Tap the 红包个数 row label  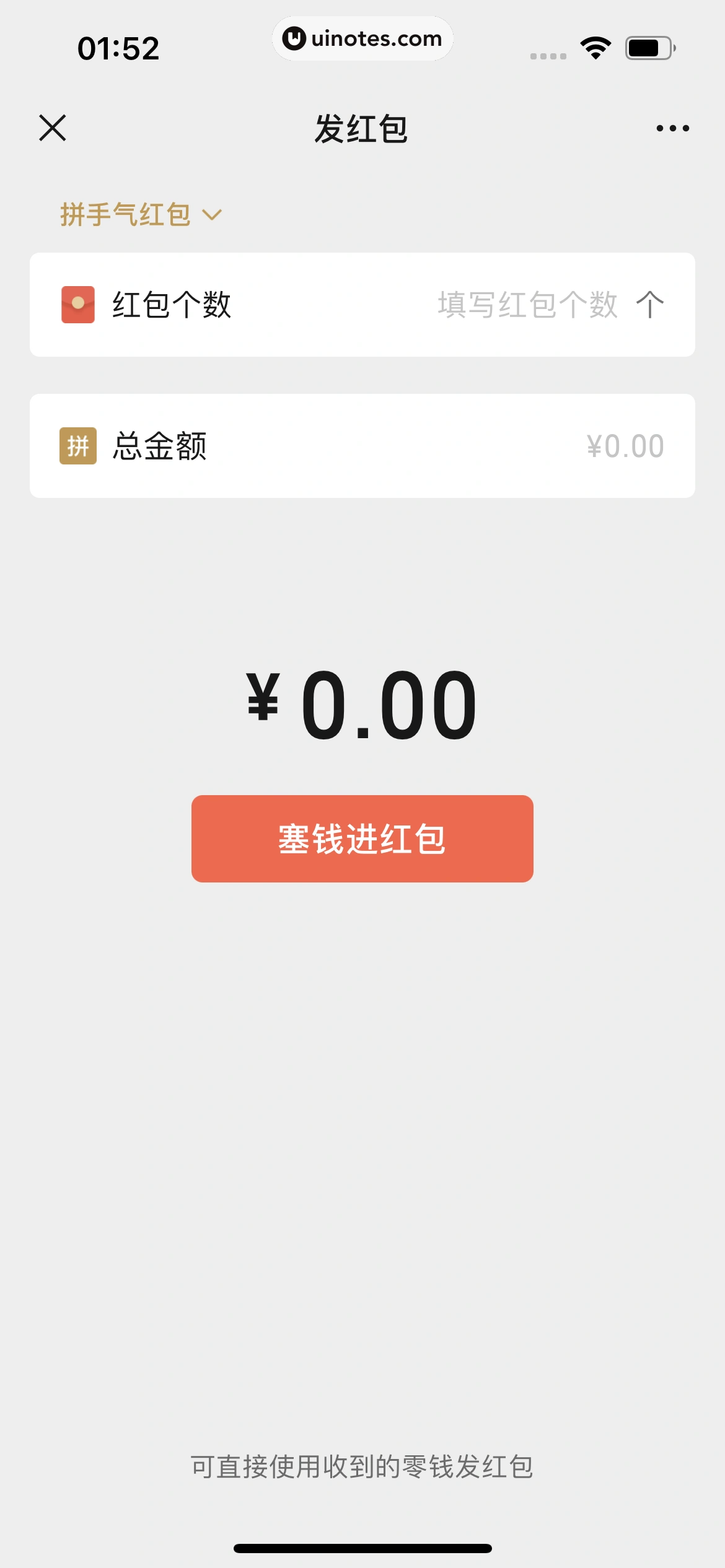(x=172, y=305)
